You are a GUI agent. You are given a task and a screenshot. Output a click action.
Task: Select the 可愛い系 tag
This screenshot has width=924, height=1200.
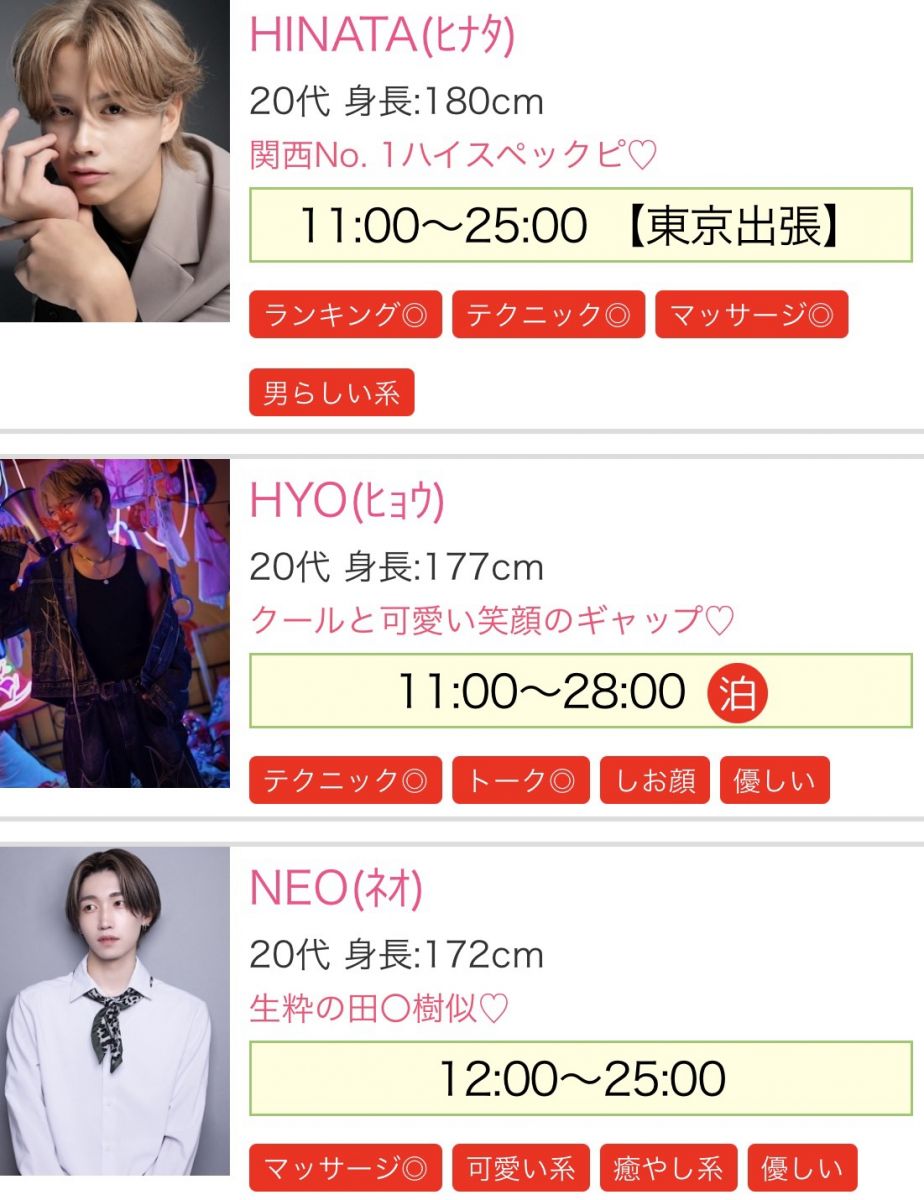[x=521, y=1167]
